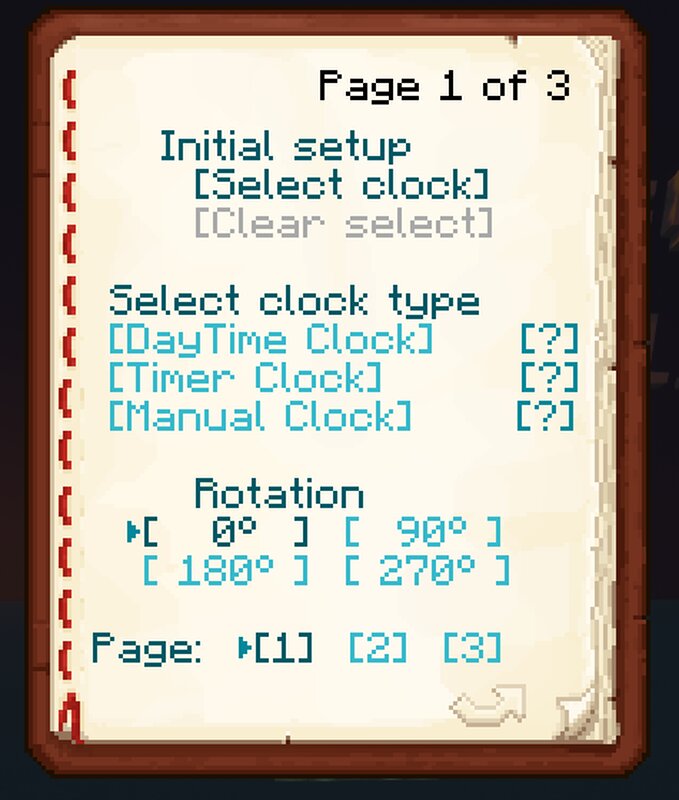The image size is (679, 800).
Task: Set rotation to 180°
Action: click(226, 571)
